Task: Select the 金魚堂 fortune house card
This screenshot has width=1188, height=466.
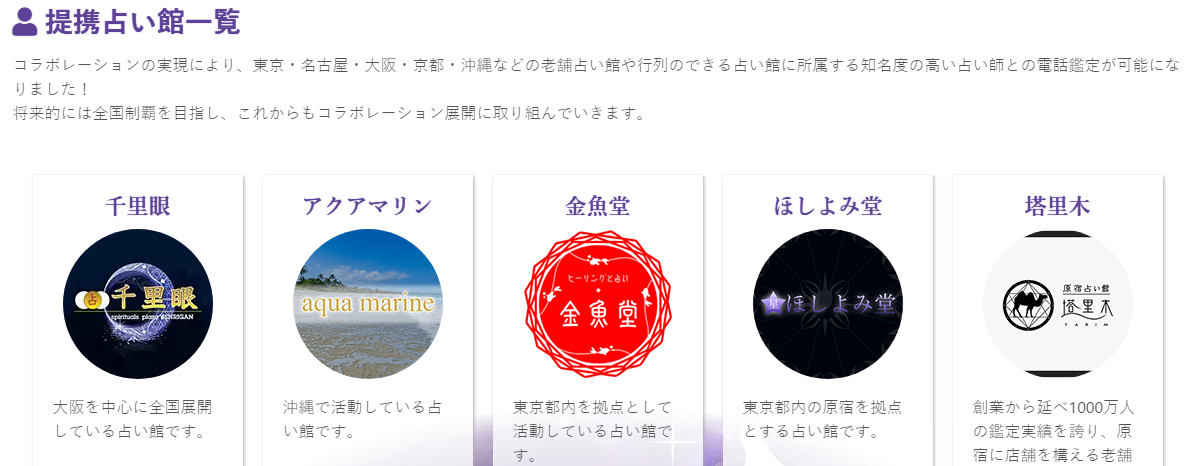Action: point(598,303)
